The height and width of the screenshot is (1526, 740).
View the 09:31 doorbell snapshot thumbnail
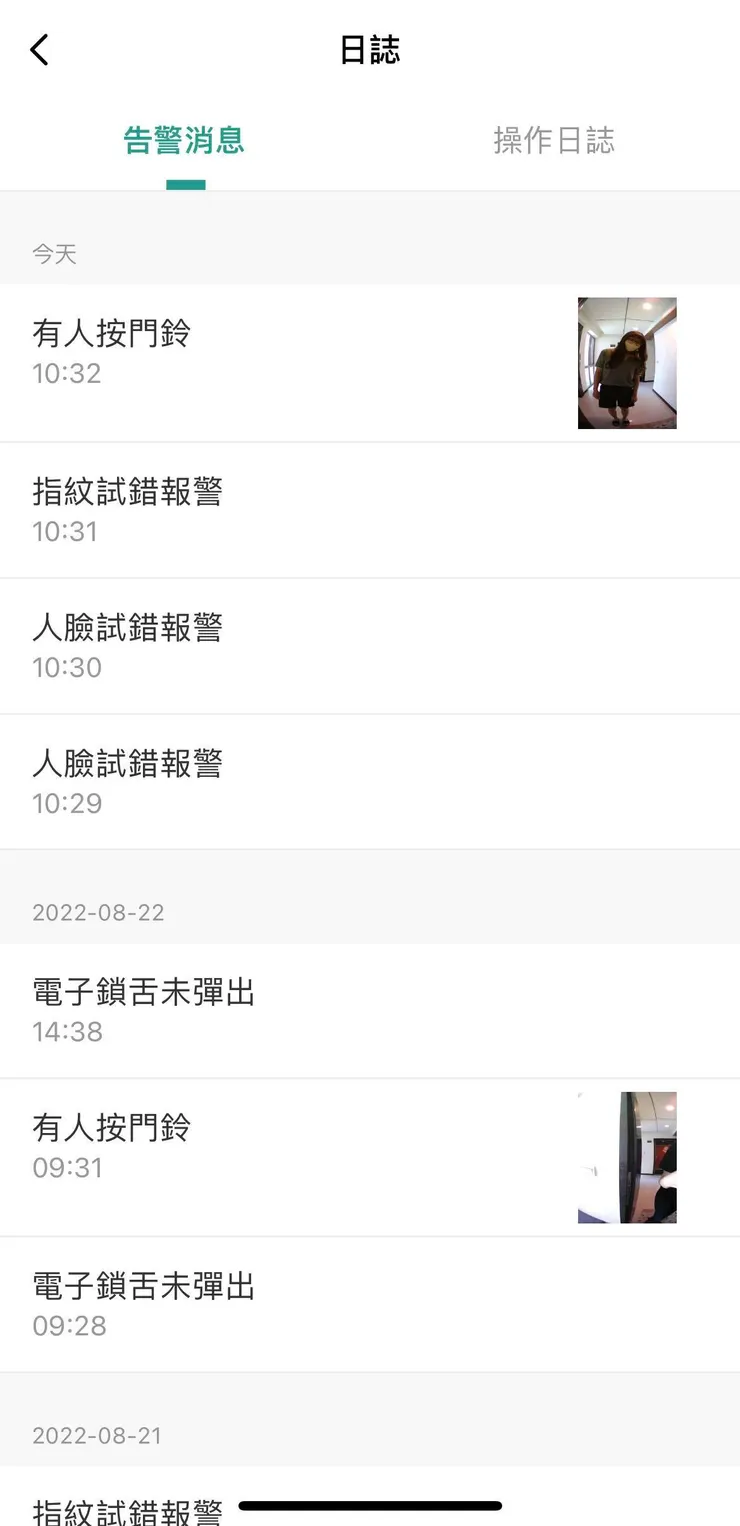[x=627, y=1157]
